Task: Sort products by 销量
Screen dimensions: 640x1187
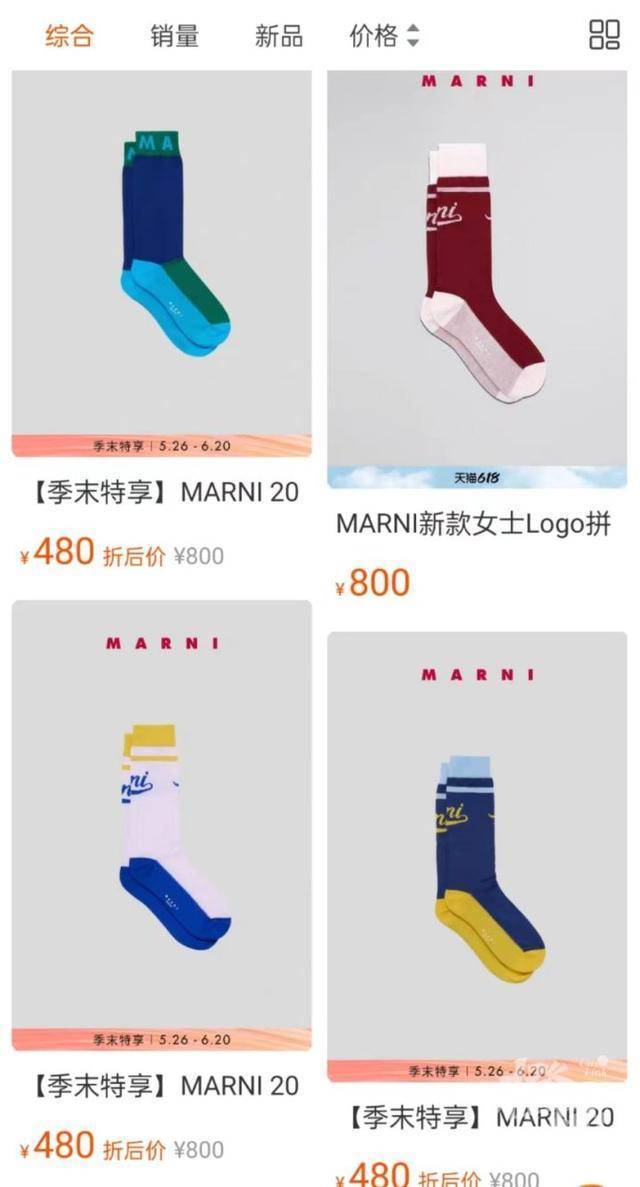Action: (174, 36)
